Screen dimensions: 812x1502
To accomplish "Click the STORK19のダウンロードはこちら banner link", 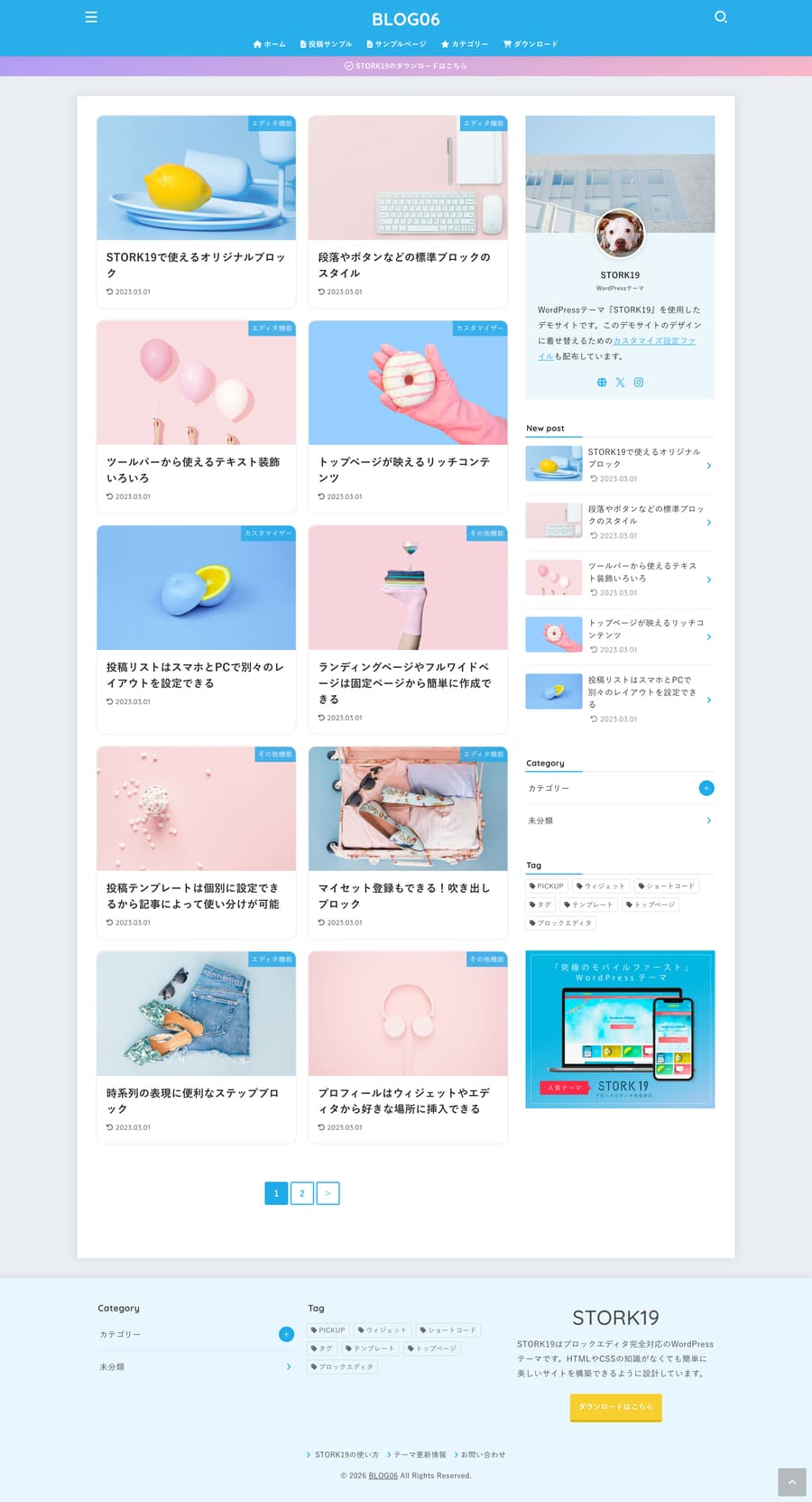I will tap(406, 65).
